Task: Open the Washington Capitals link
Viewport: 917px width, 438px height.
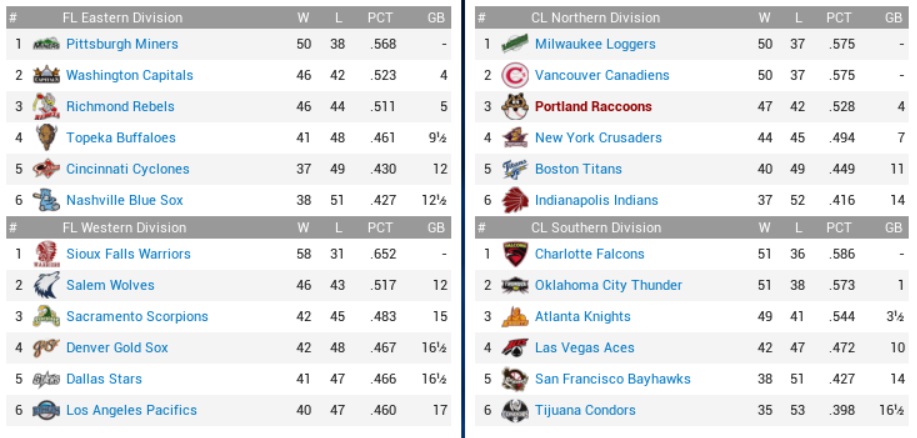Action: [129, 75]
